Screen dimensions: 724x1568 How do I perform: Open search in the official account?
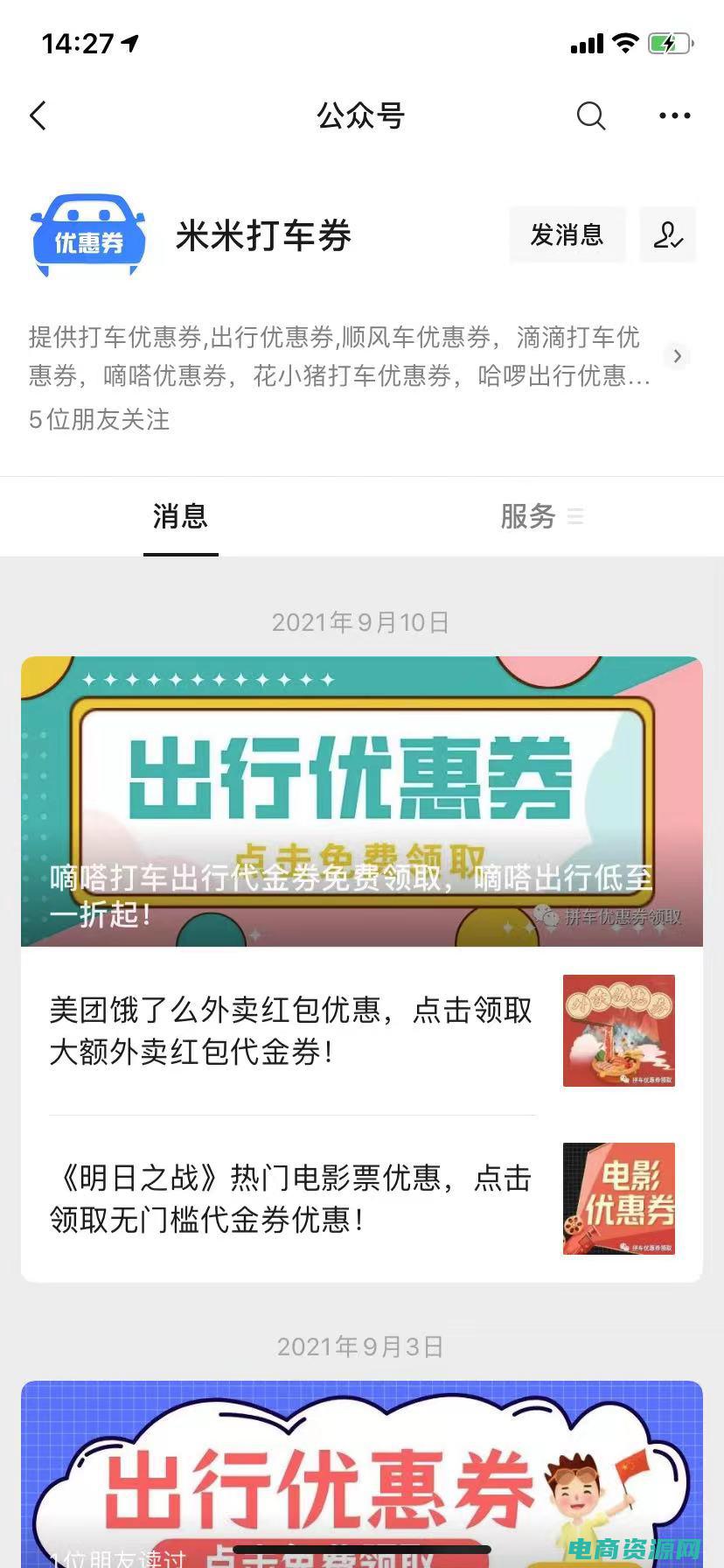591,115
